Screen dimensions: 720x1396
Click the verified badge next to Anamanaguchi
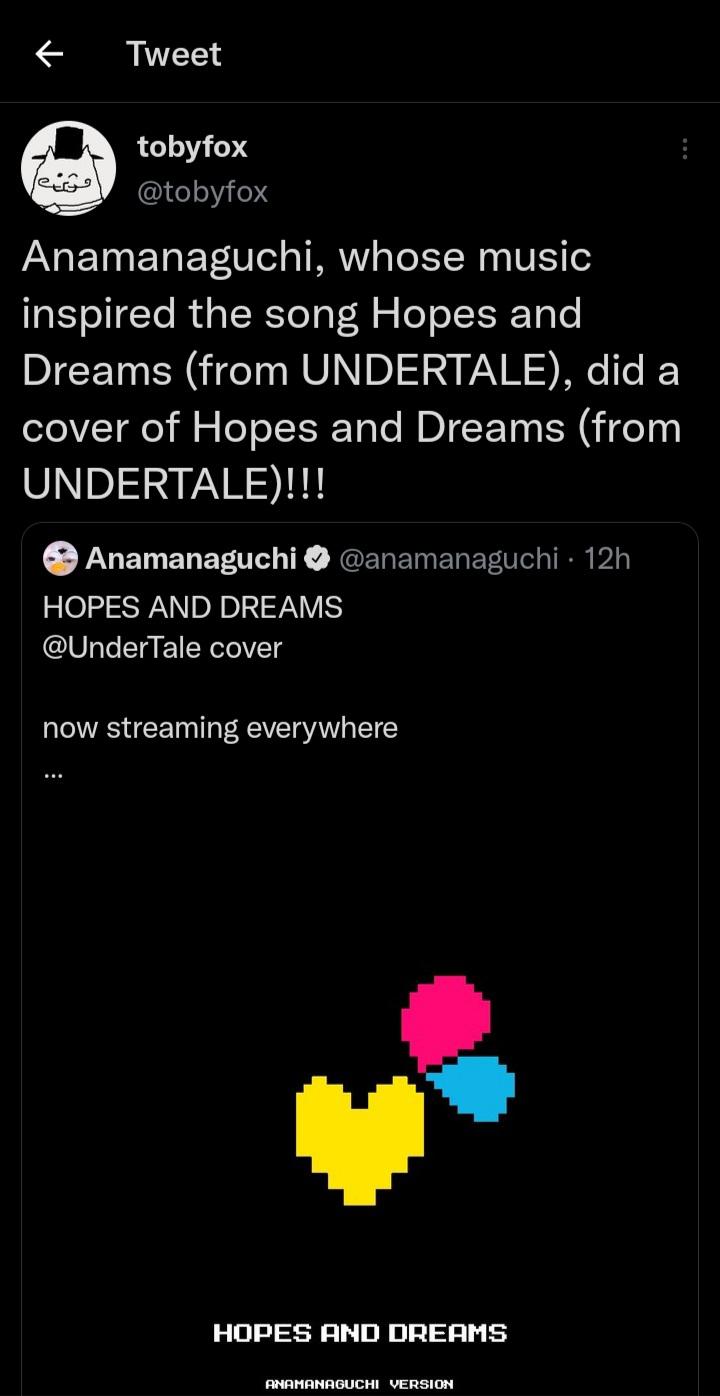316,558
